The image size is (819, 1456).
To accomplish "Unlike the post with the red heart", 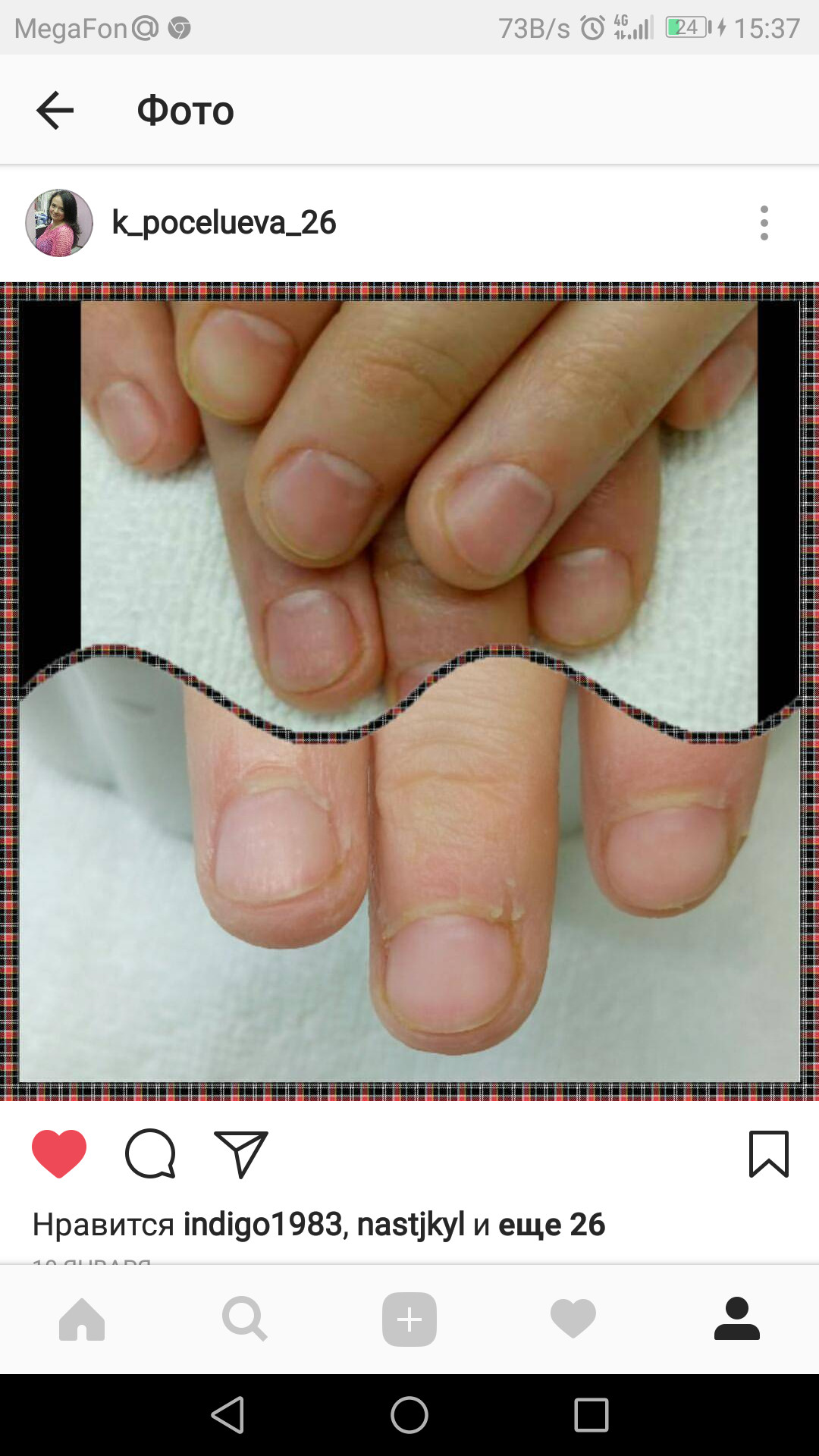I will pos(59,1153).
